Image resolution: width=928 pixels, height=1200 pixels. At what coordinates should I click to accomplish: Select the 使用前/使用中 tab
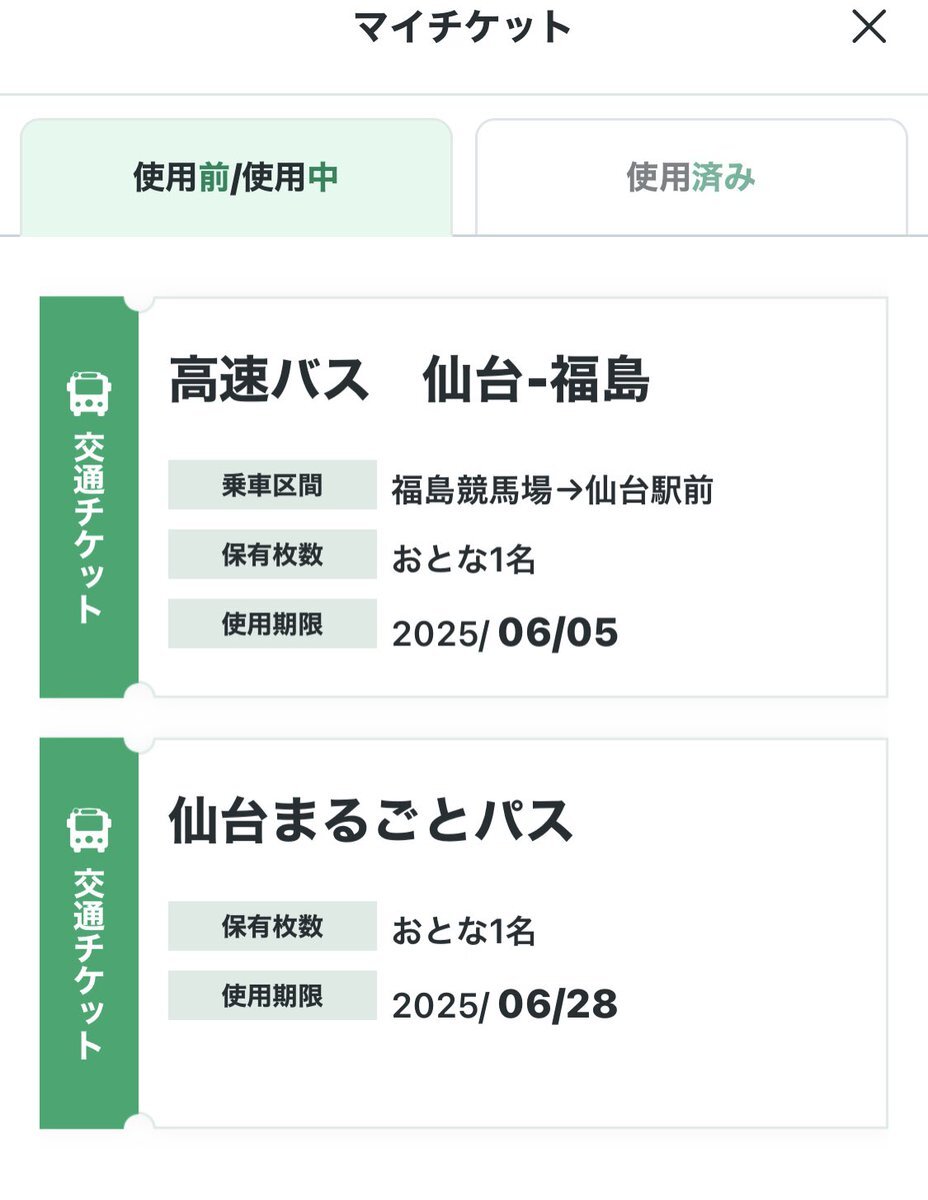(x=236, y=178)
